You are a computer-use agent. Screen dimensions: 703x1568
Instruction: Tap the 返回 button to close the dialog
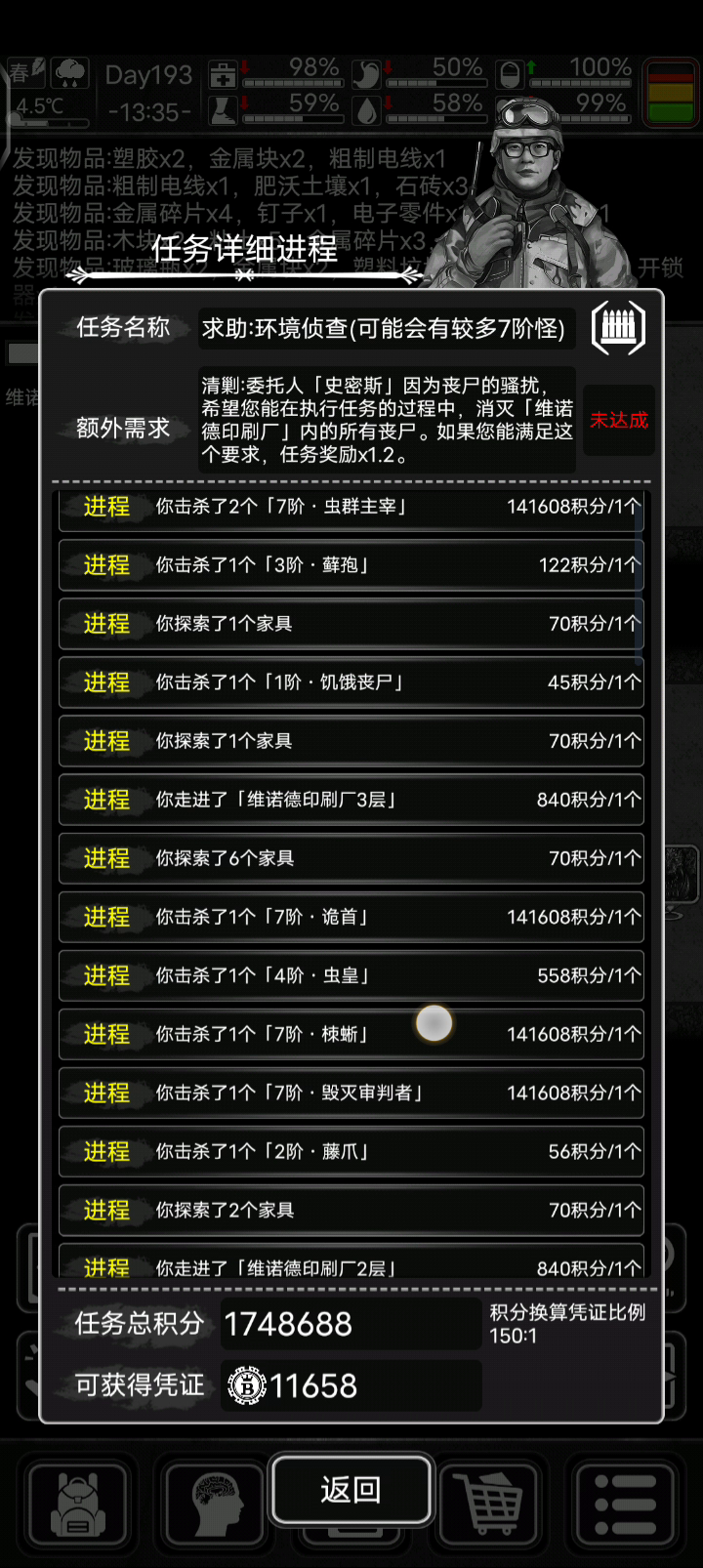tap(351, 1490)
